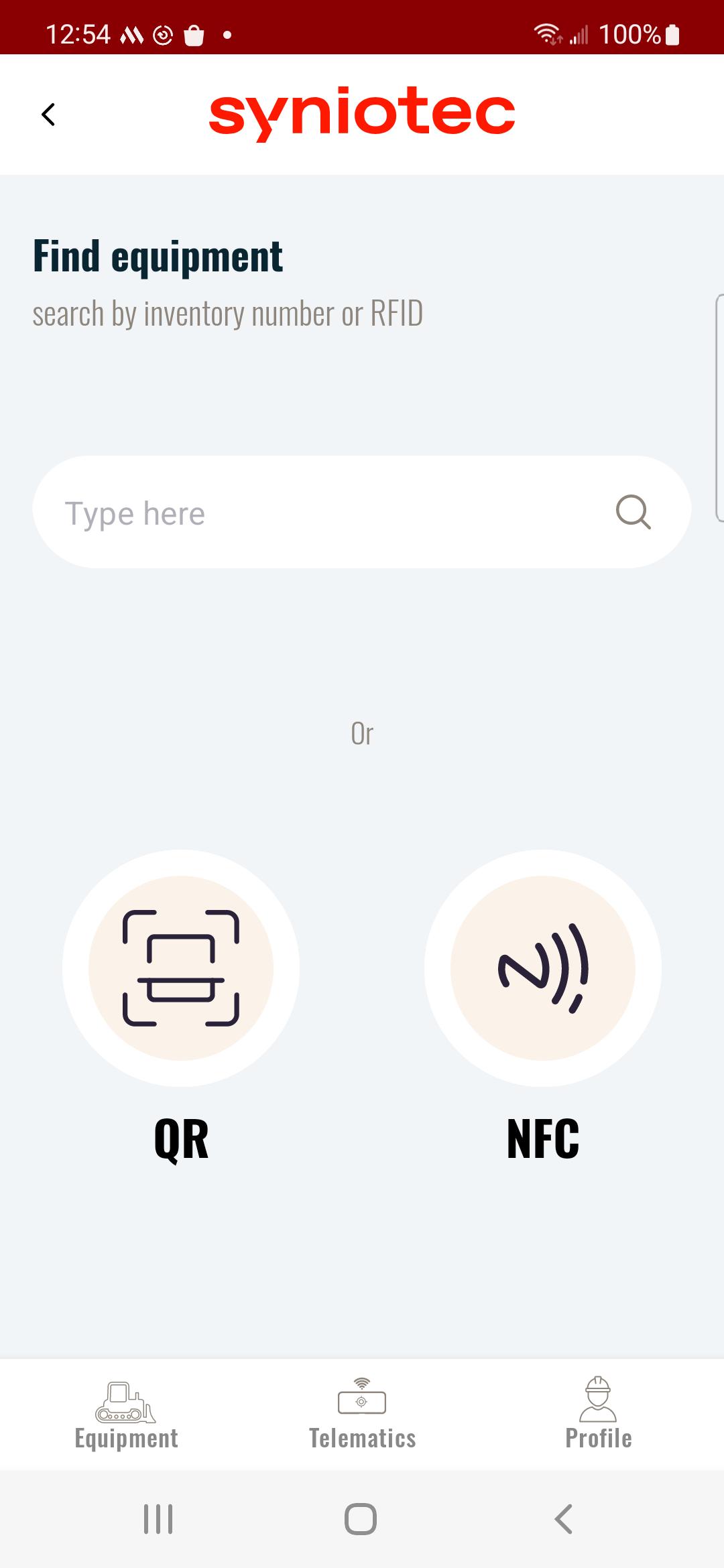Tap the magnifier search icon
Screen dimensions: 724x1568
point(633,513)
